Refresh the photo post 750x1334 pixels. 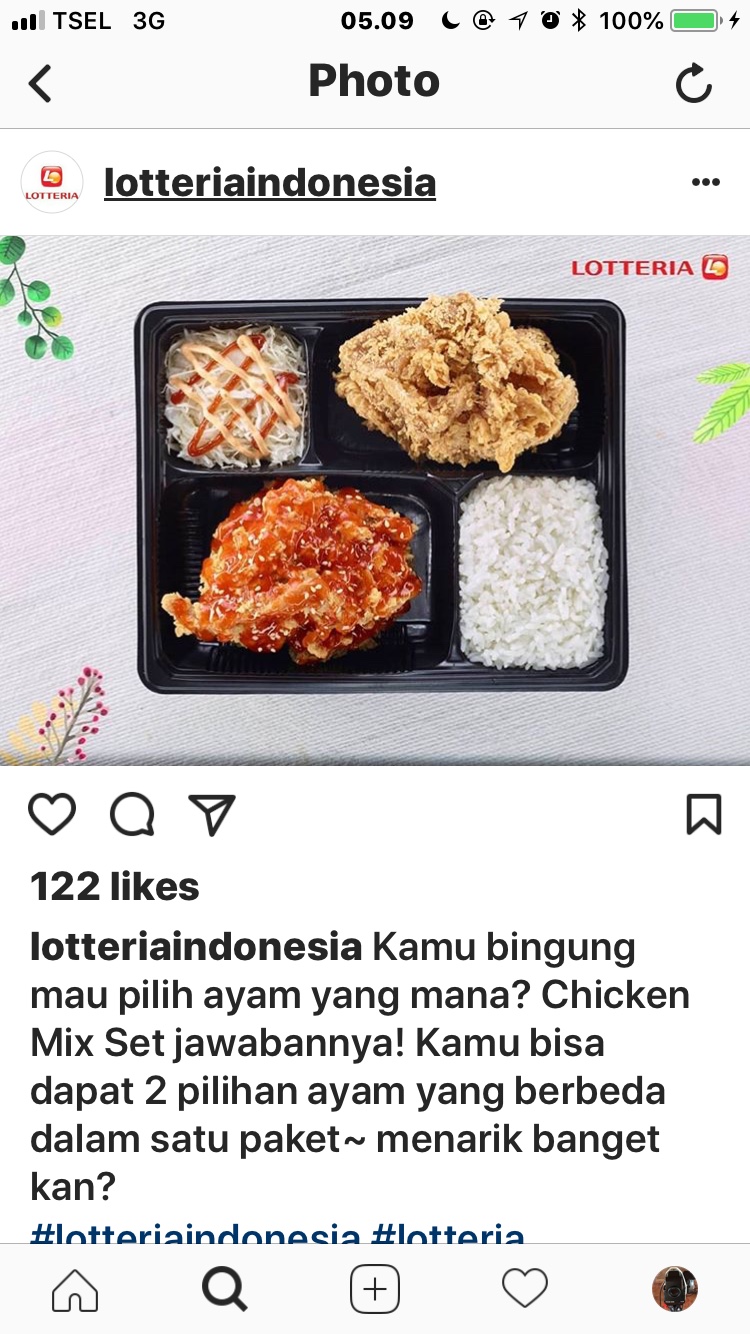[693, 83]
